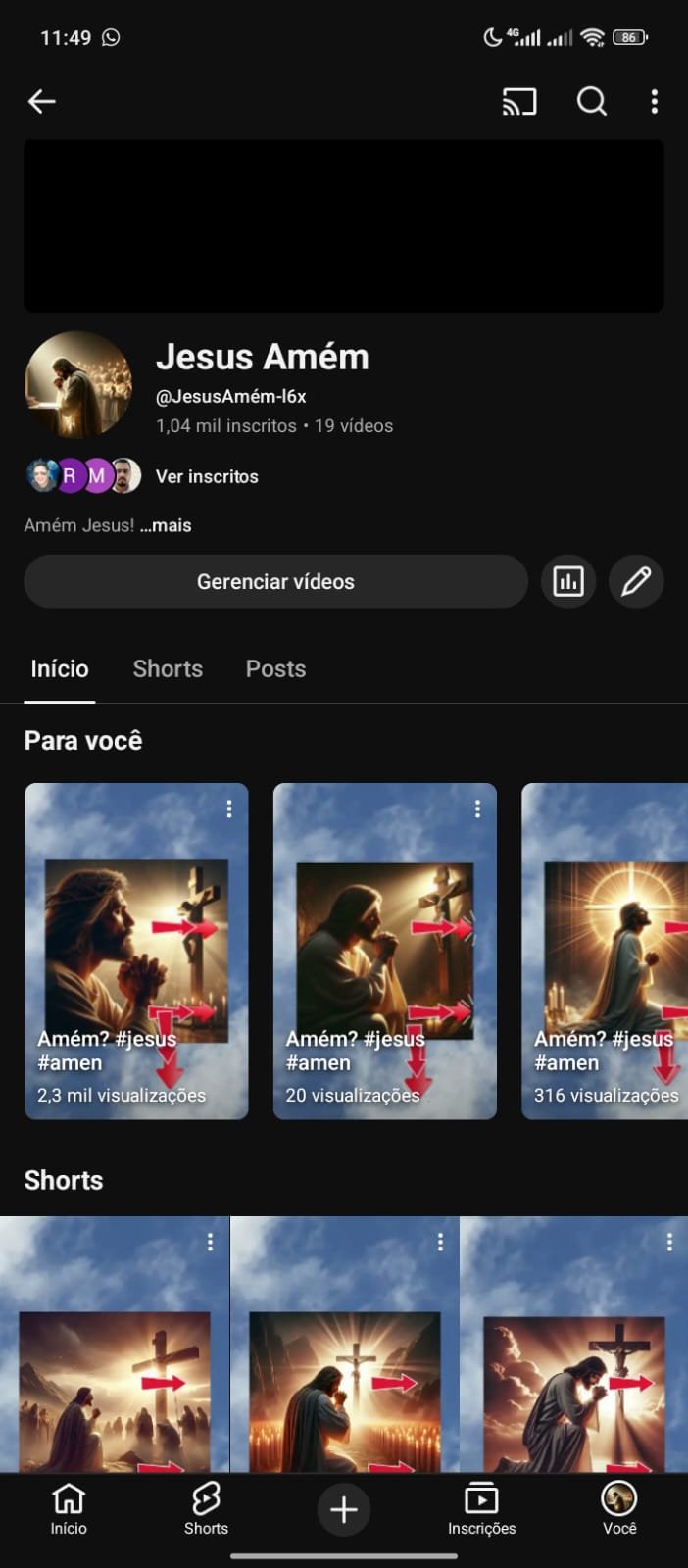This screenshot has height=1568, width=688.
Task: Open the short with 2,3 mil visualizações
Action: coord(136,951)
